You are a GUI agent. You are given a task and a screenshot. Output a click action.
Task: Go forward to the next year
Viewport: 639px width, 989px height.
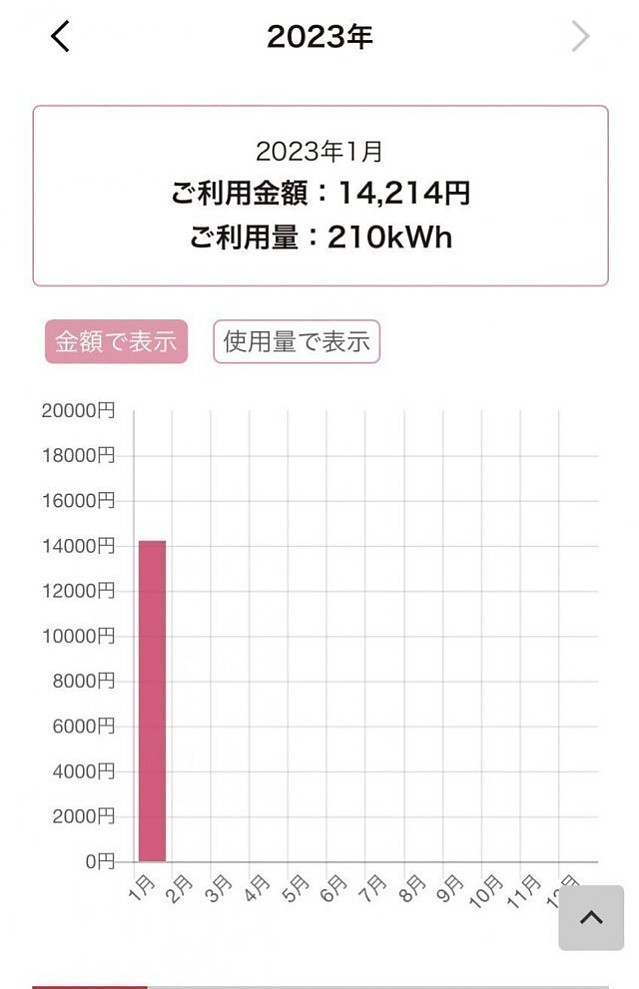[580, 37]
